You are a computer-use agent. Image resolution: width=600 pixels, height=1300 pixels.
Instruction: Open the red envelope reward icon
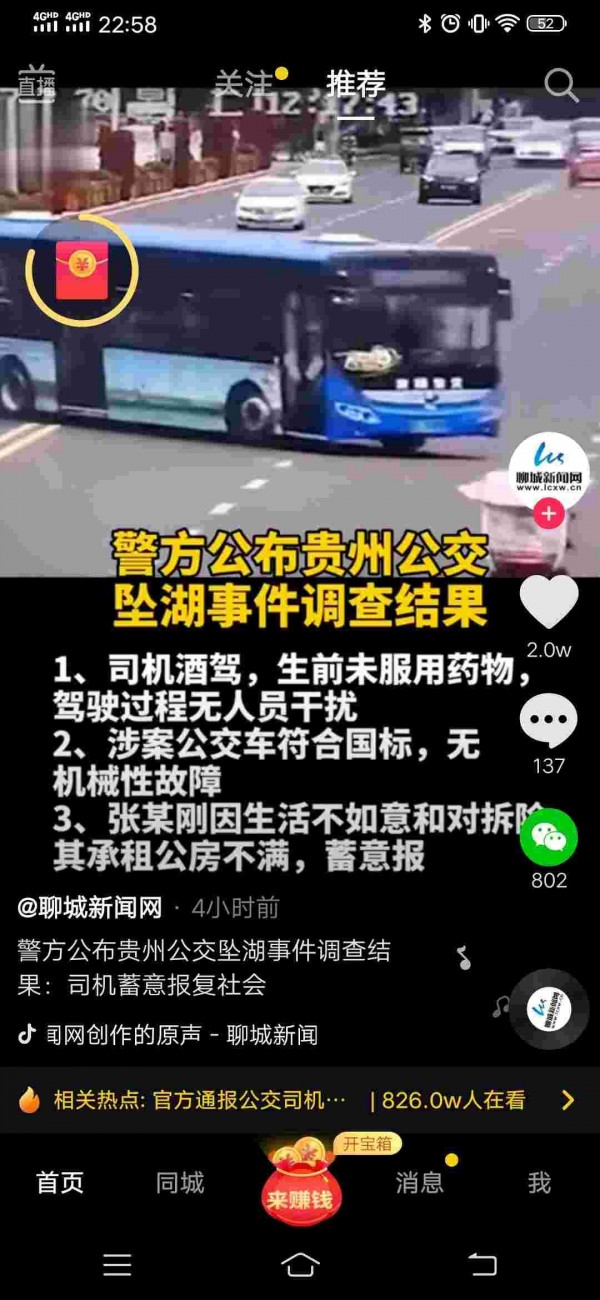point(81,270)
